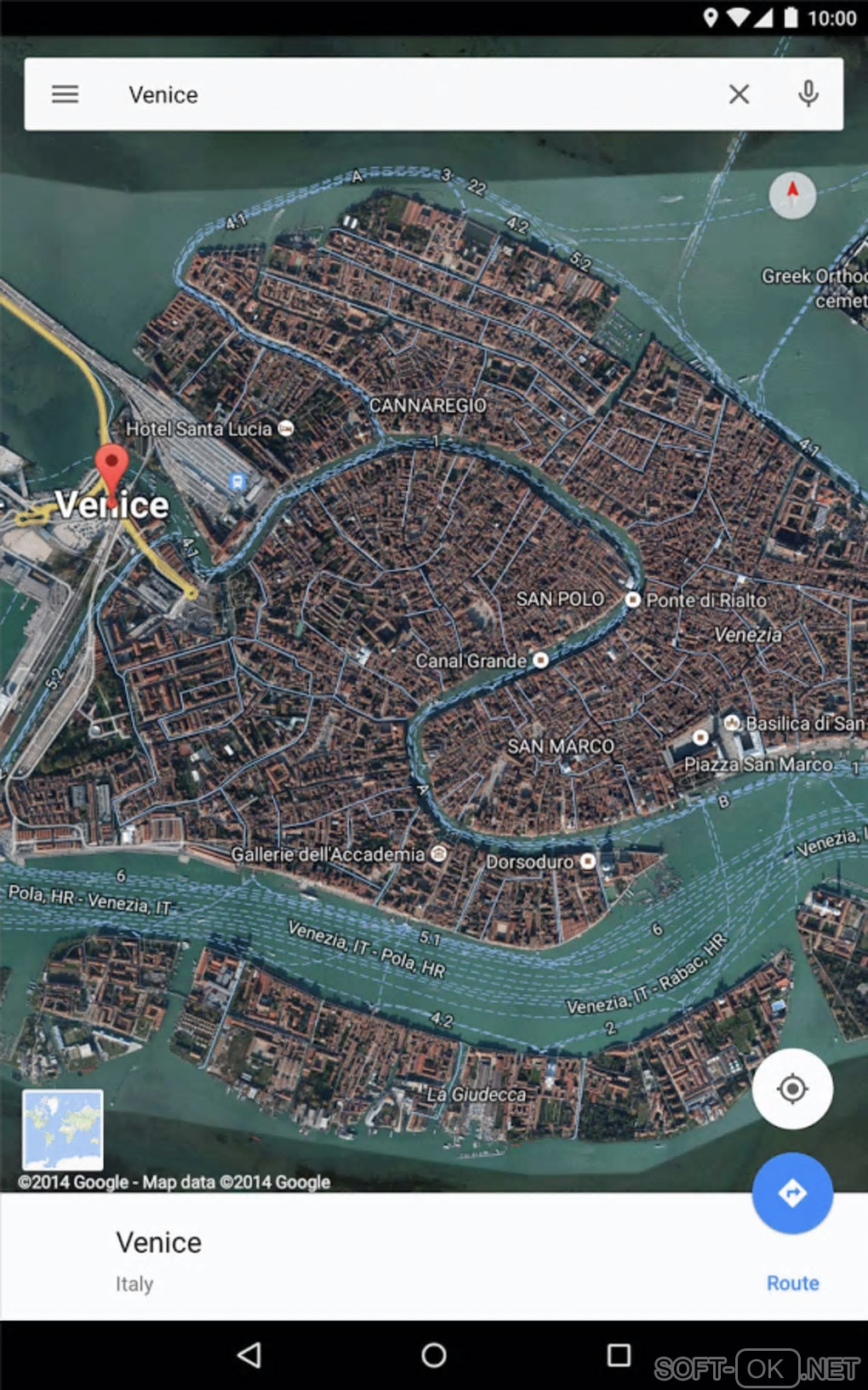Tap the Venice search field

click(408, 94)
